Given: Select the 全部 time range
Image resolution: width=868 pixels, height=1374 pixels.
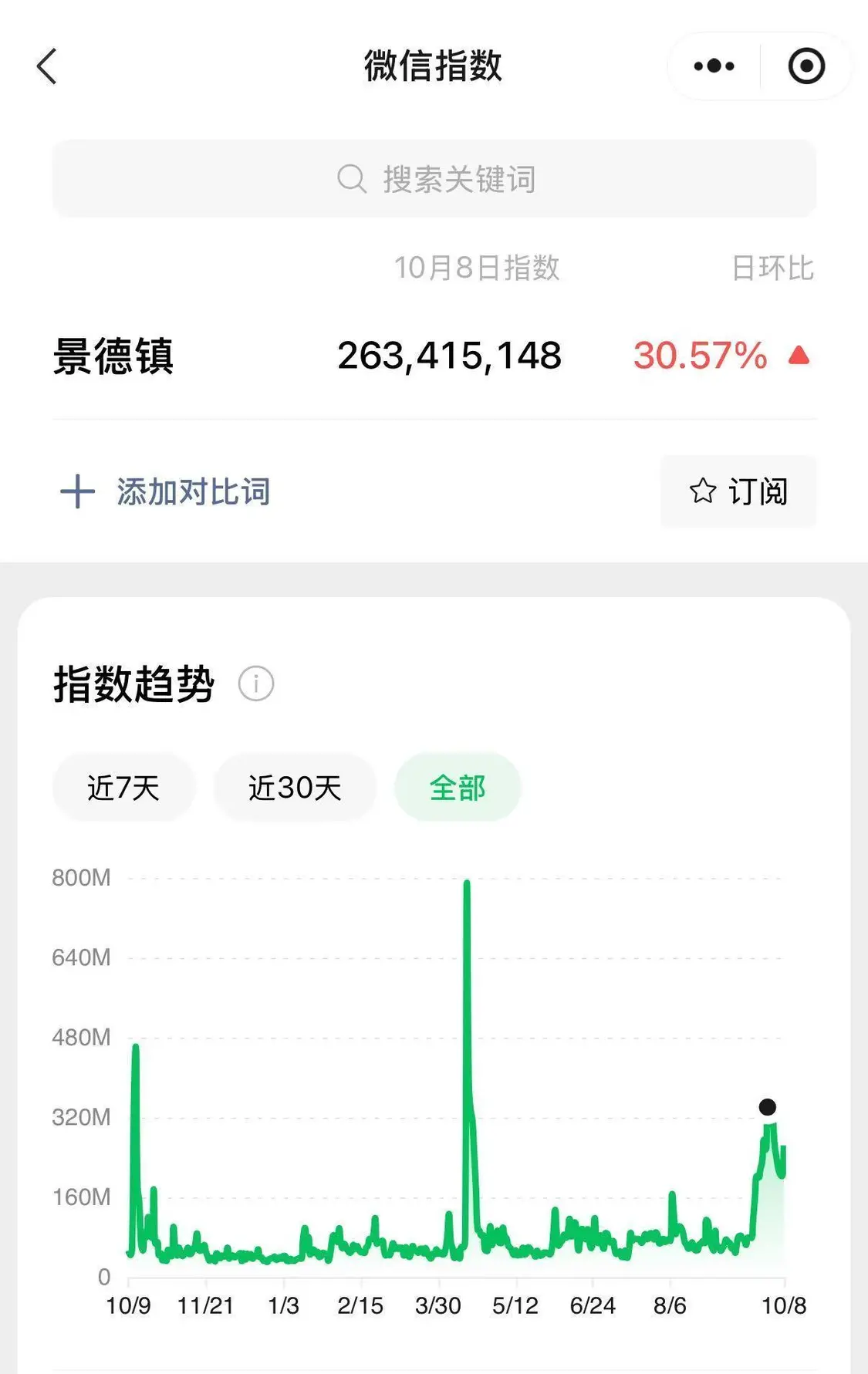Looking at the screenshot, I should [x=458, y=788].
